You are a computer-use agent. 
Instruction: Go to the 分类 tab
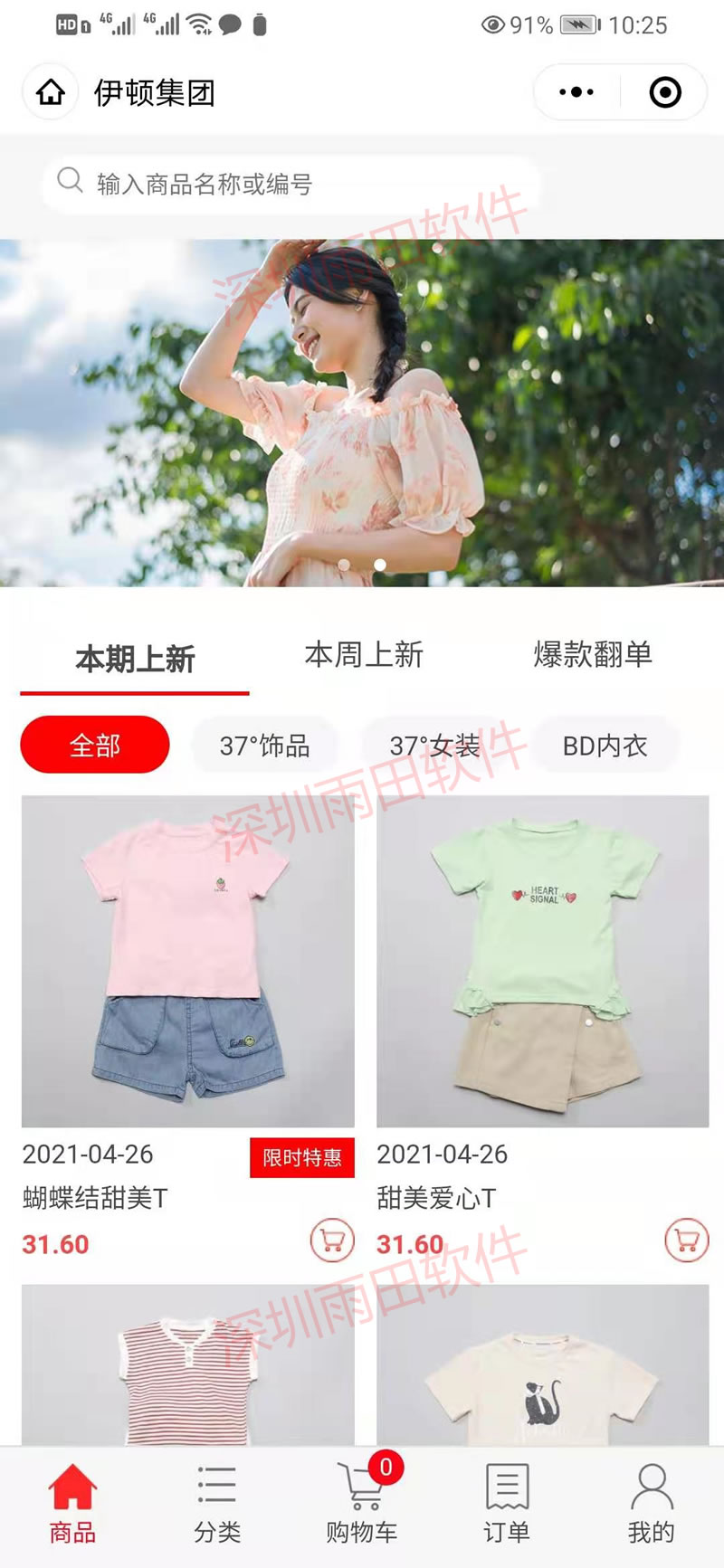217,1506
